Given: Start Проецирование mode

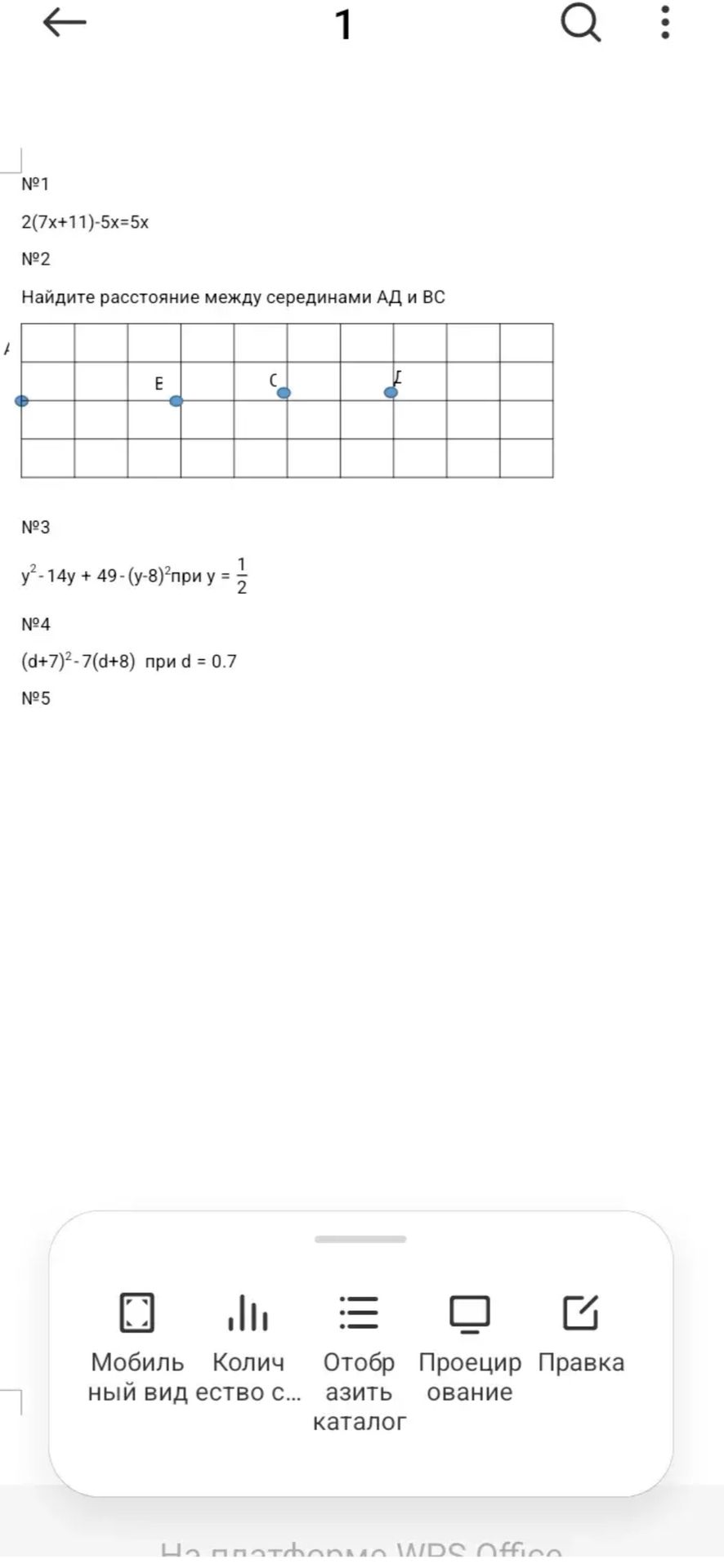Looking at the screenshot, I should 470,1347.
